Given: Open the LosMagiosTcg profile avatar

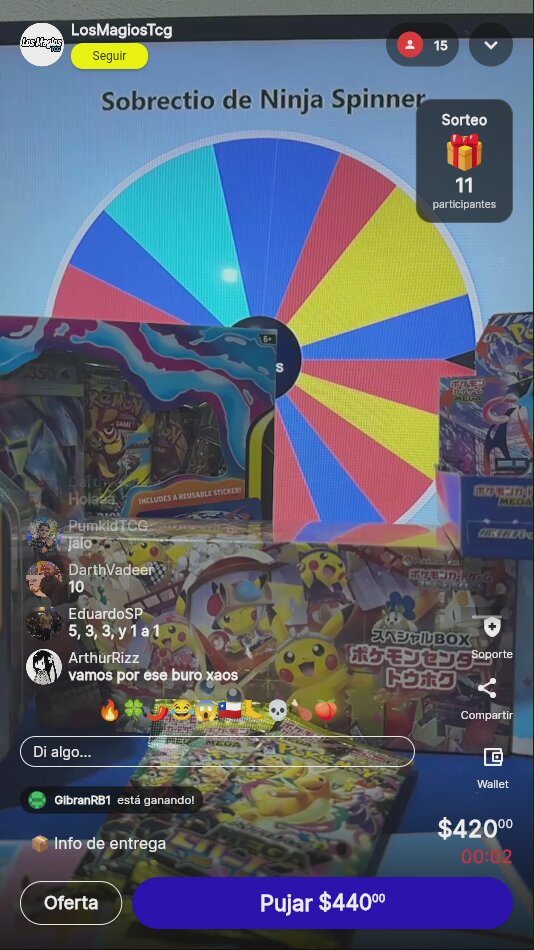Looking at the screenshot, I should pyautogui.click(x=42, y=44).
